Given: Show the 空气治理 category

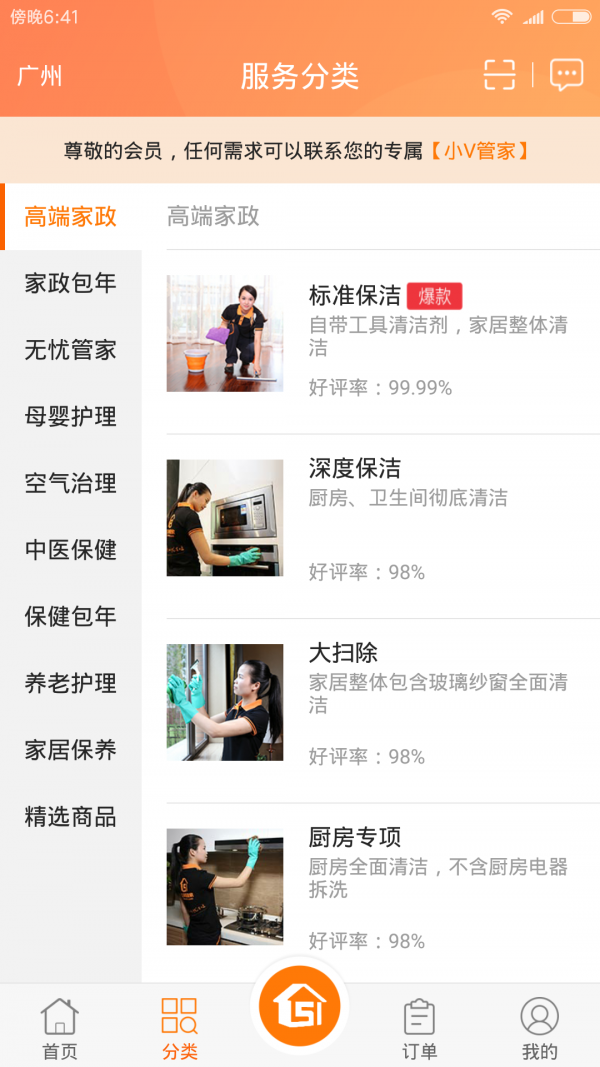Looking at the screenshot, I should [71, 483].
